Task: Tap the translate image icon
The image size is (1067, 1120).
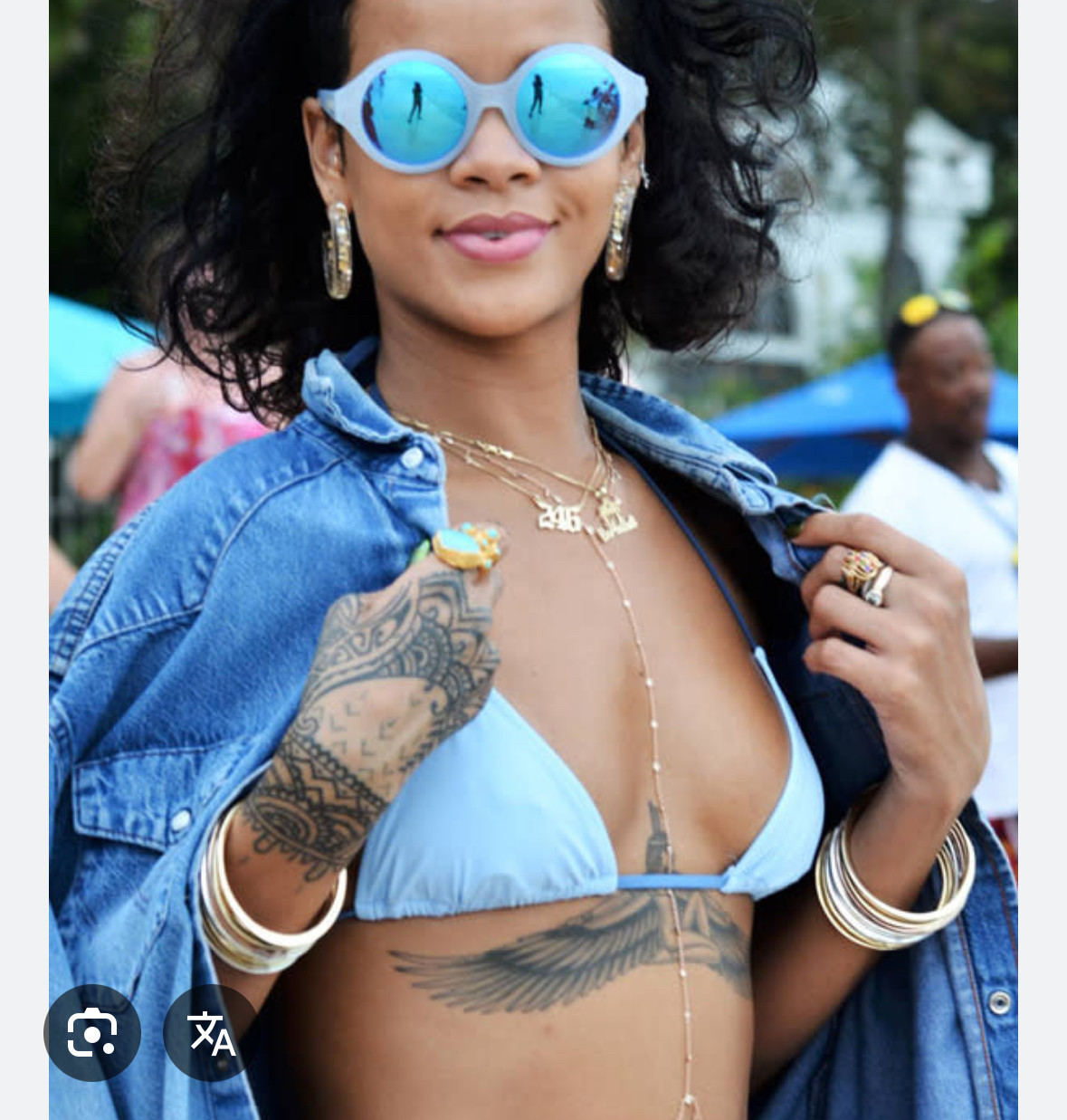Action: [210, 1033]
